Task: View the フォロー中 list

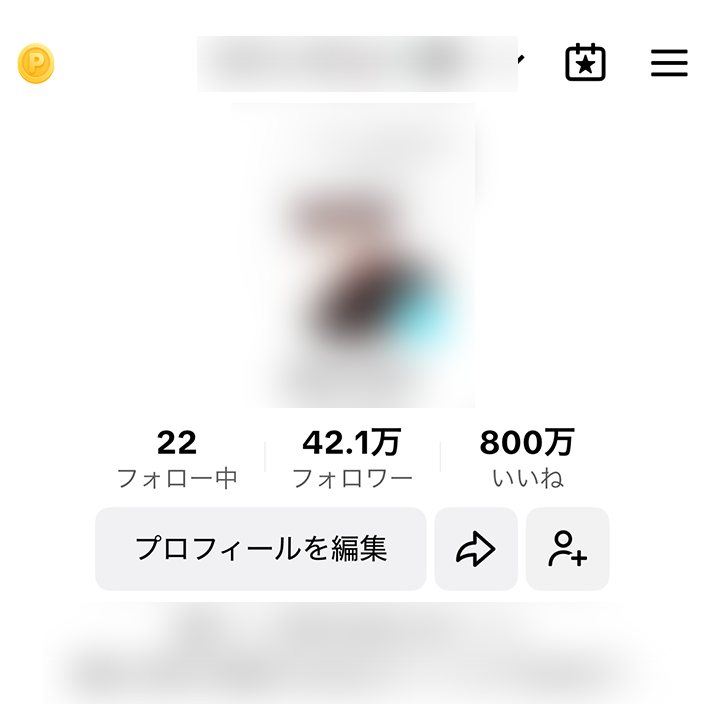Action: click(x=177, y=458)
